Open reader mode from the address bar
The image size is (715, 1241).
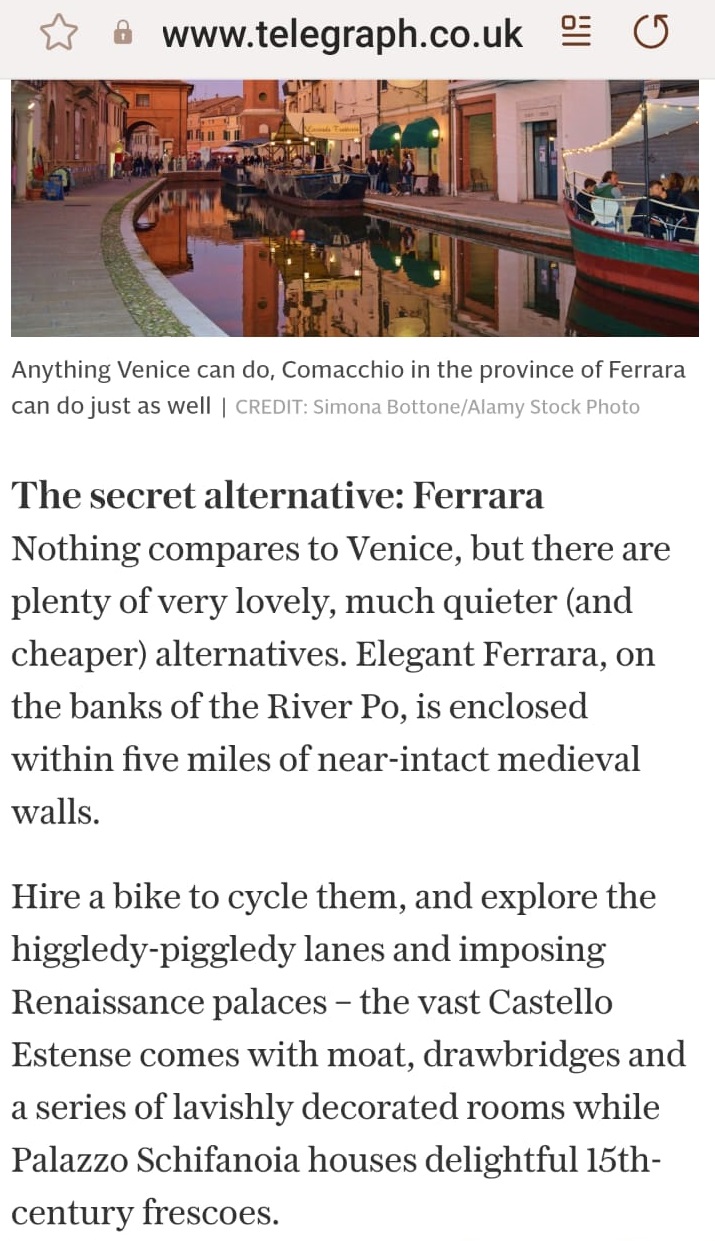[575, 32]
